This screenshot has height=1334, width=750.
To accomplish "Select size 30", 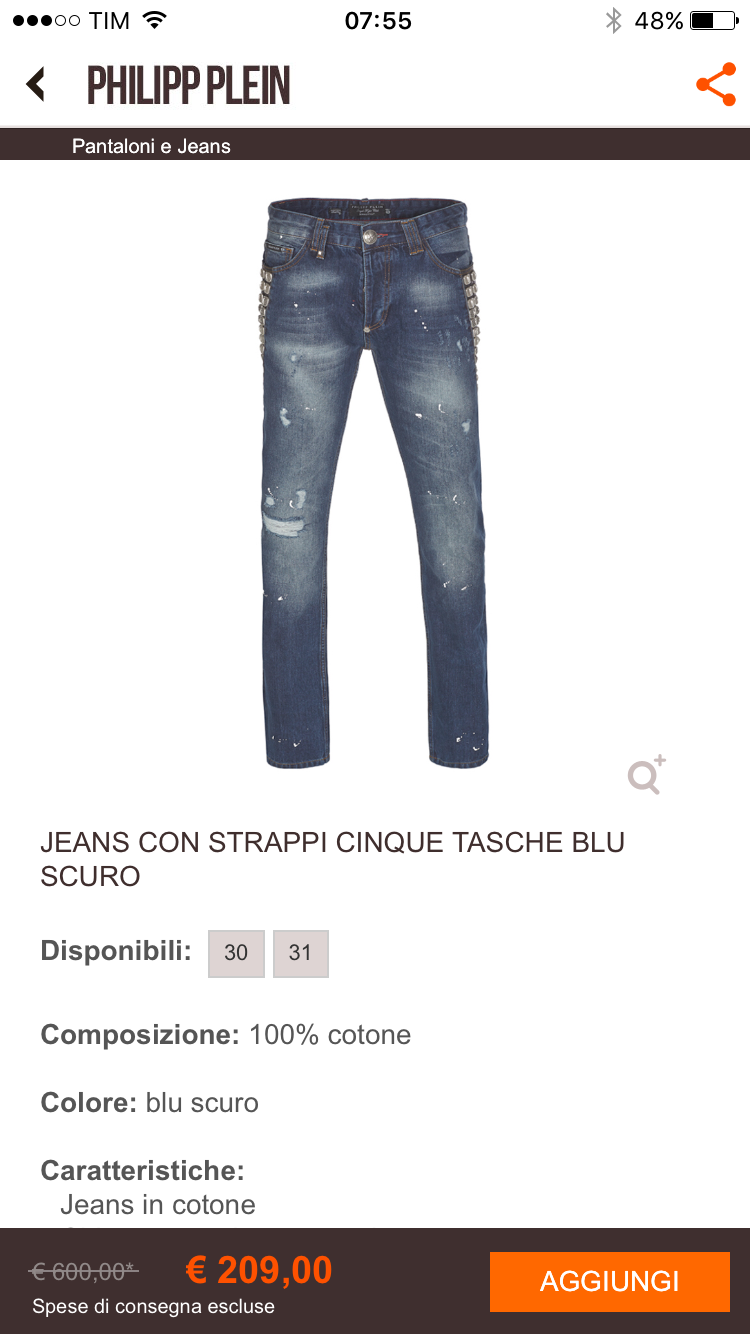I will pyautogui.click(x=236, y=953).
